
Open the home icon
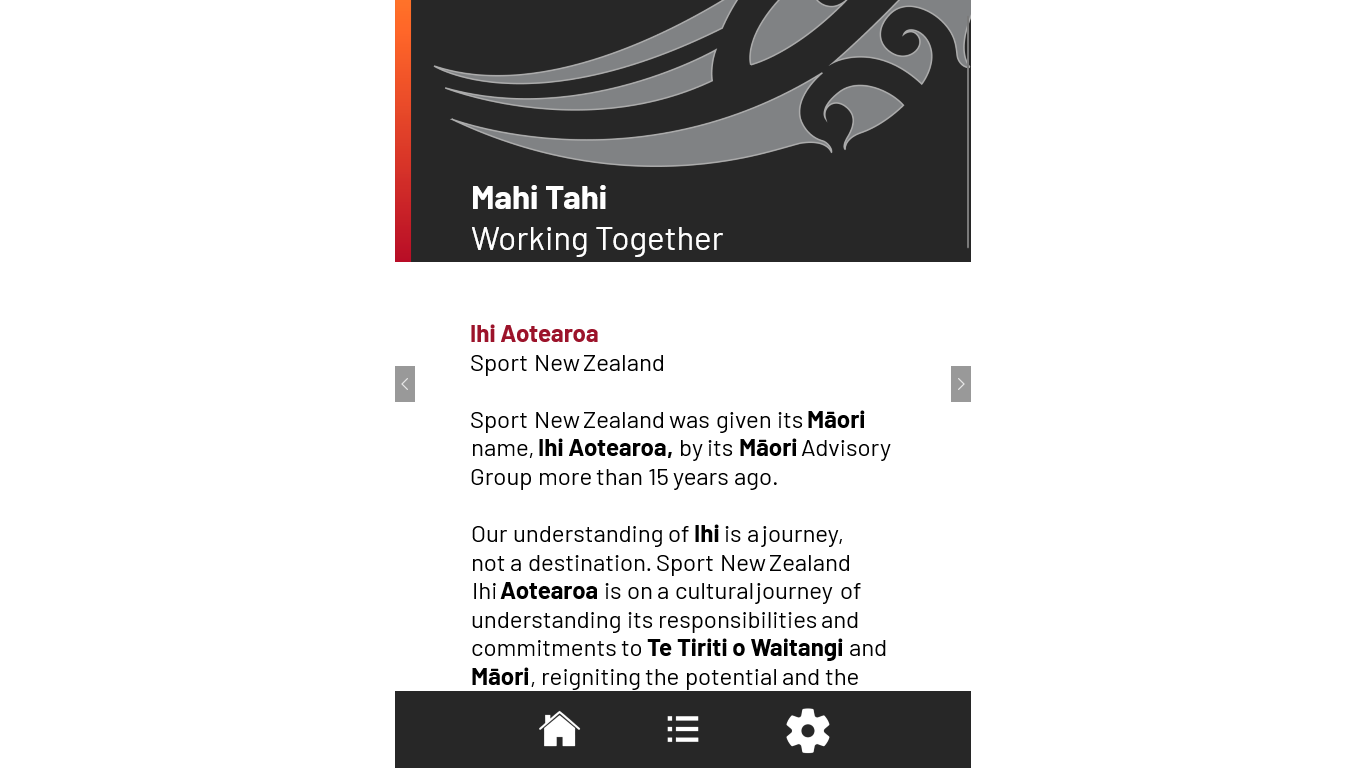(x=560, y=729)
